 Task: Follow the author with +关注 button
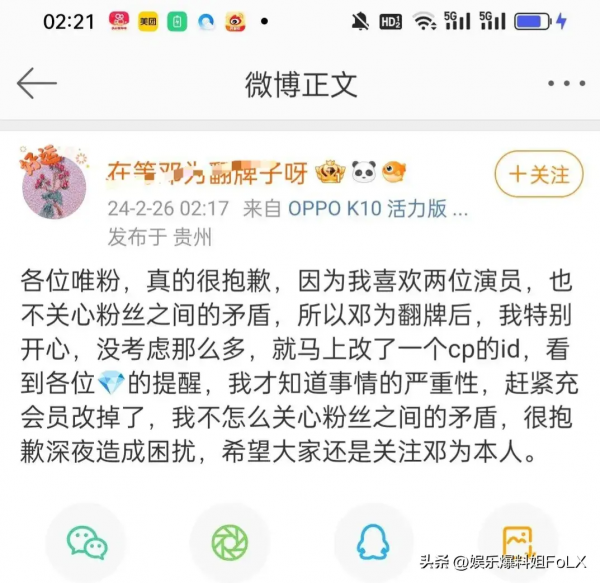tap(538, 174)
